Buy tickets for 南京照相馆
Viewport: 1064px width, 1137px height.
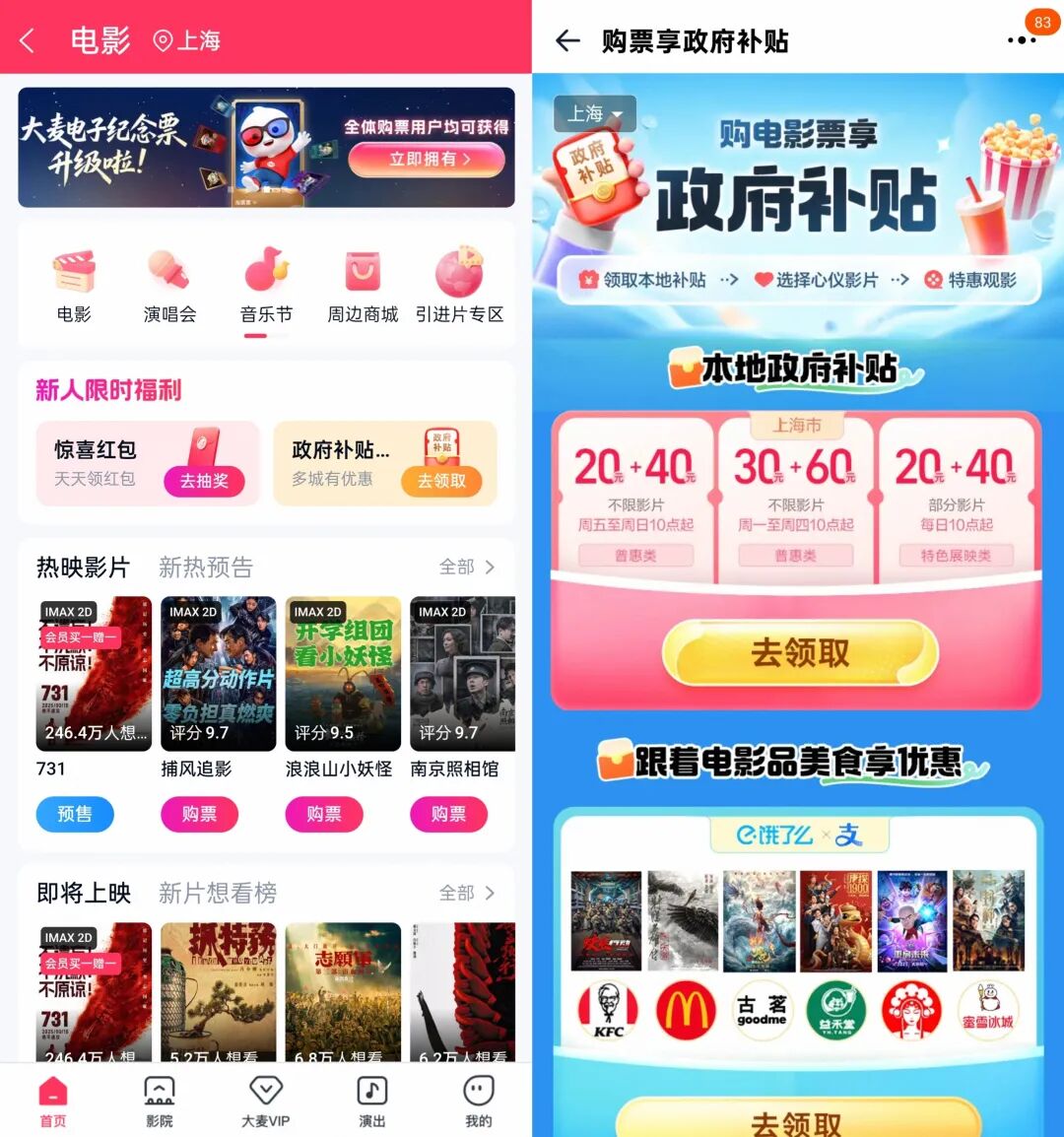click(448, 814)
